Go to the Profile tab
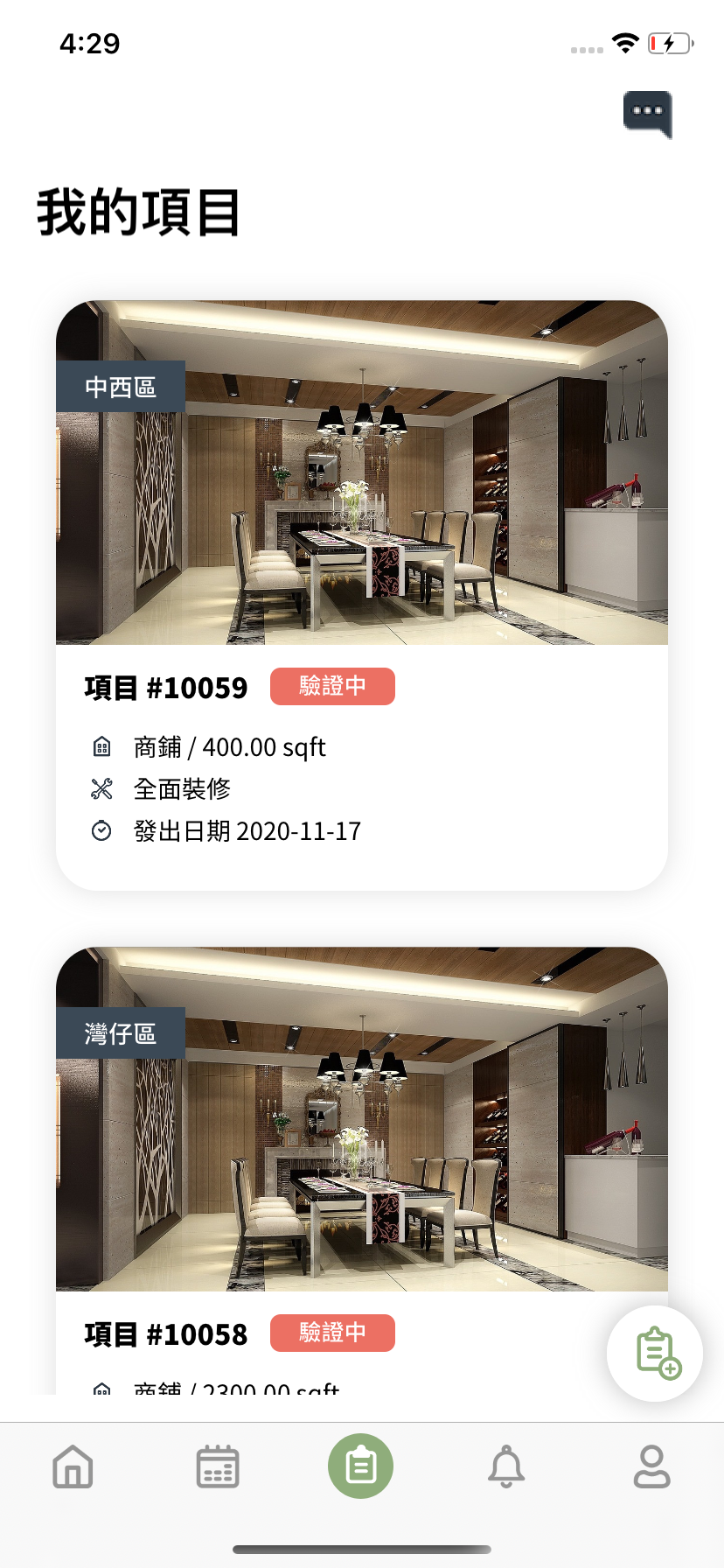 coord(651,1466)
